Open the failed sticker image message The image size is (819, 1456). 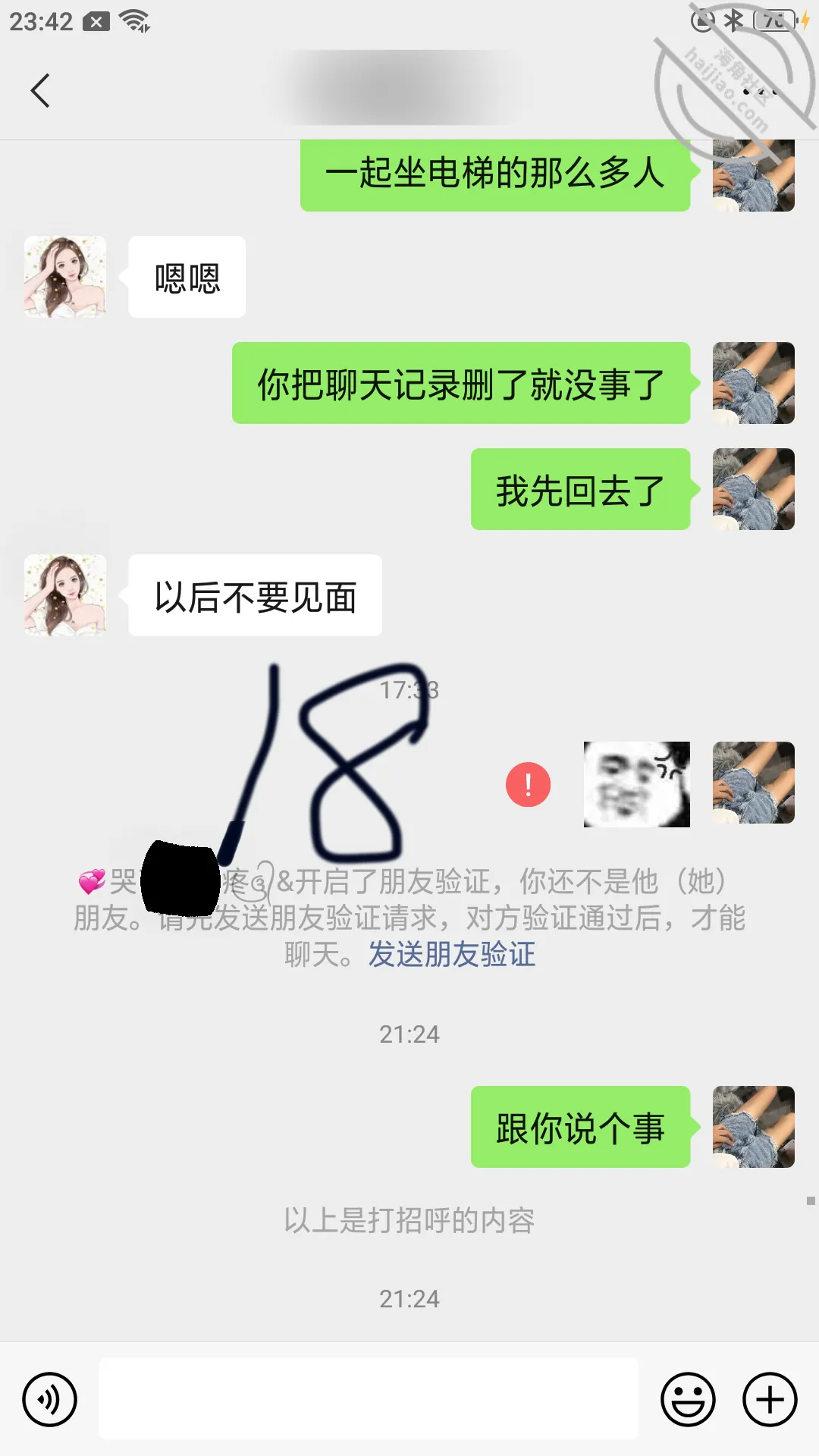tap(637, 784)
